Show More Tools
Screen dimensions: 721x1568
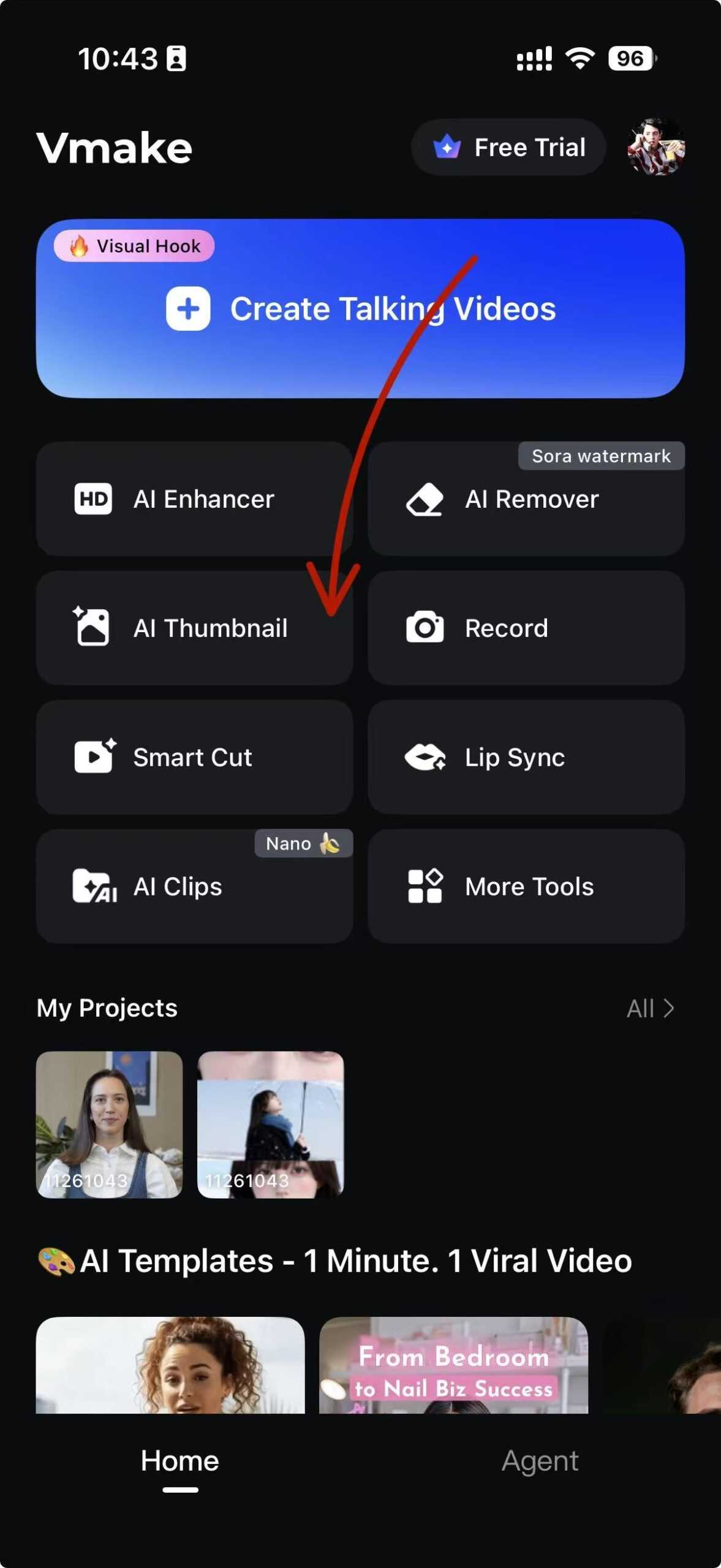[x=526, y=886]
